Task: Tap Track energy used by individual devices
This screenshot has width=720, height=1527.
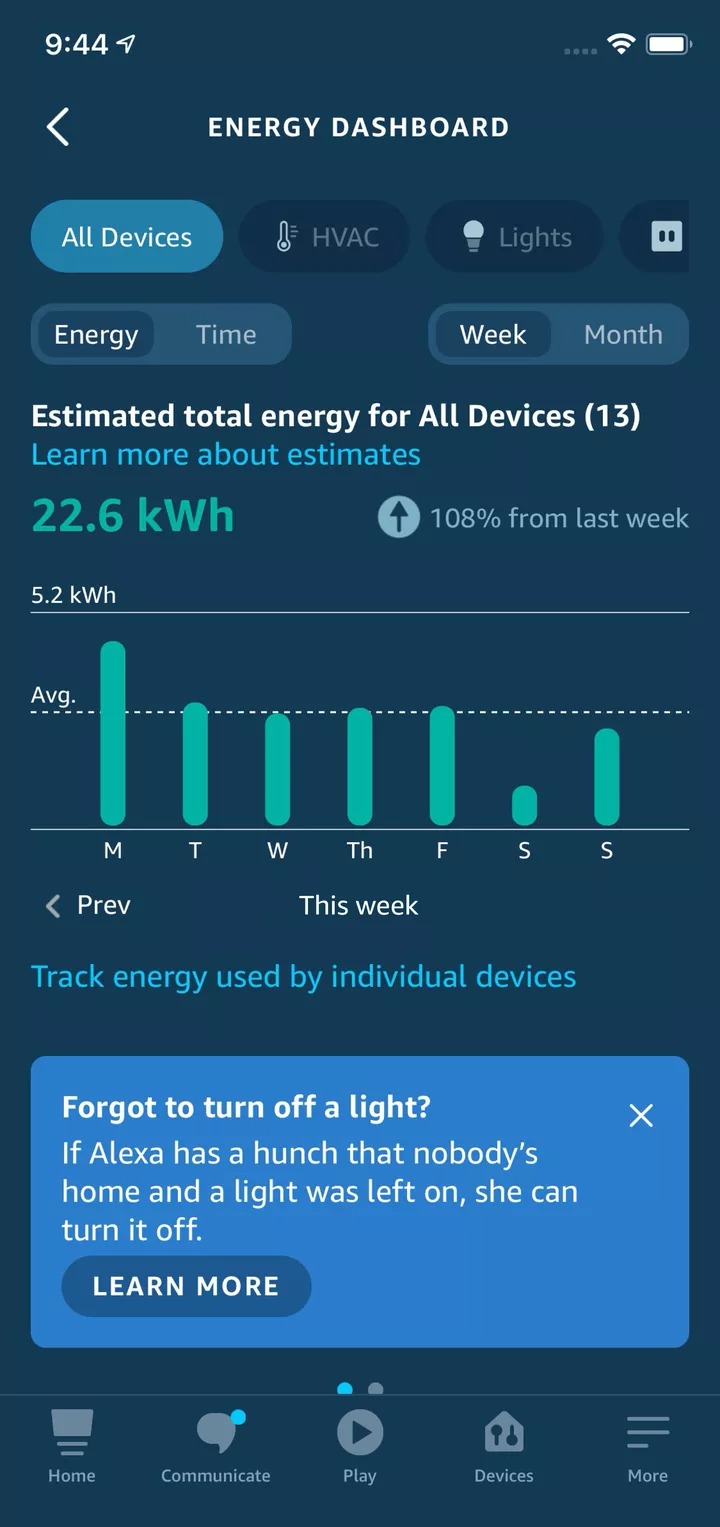Action: point(303,976)
